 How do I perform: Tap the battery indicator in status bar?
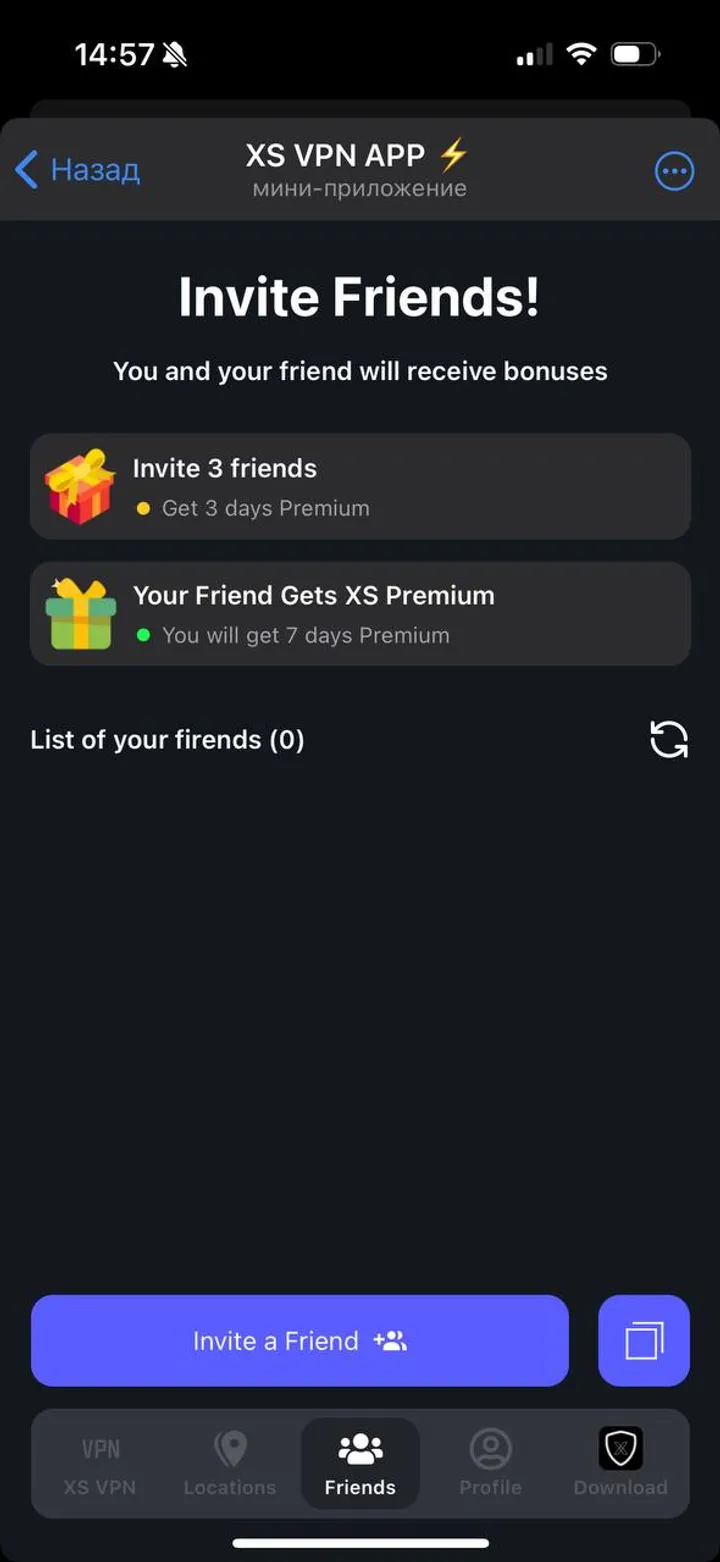(633, 55)
